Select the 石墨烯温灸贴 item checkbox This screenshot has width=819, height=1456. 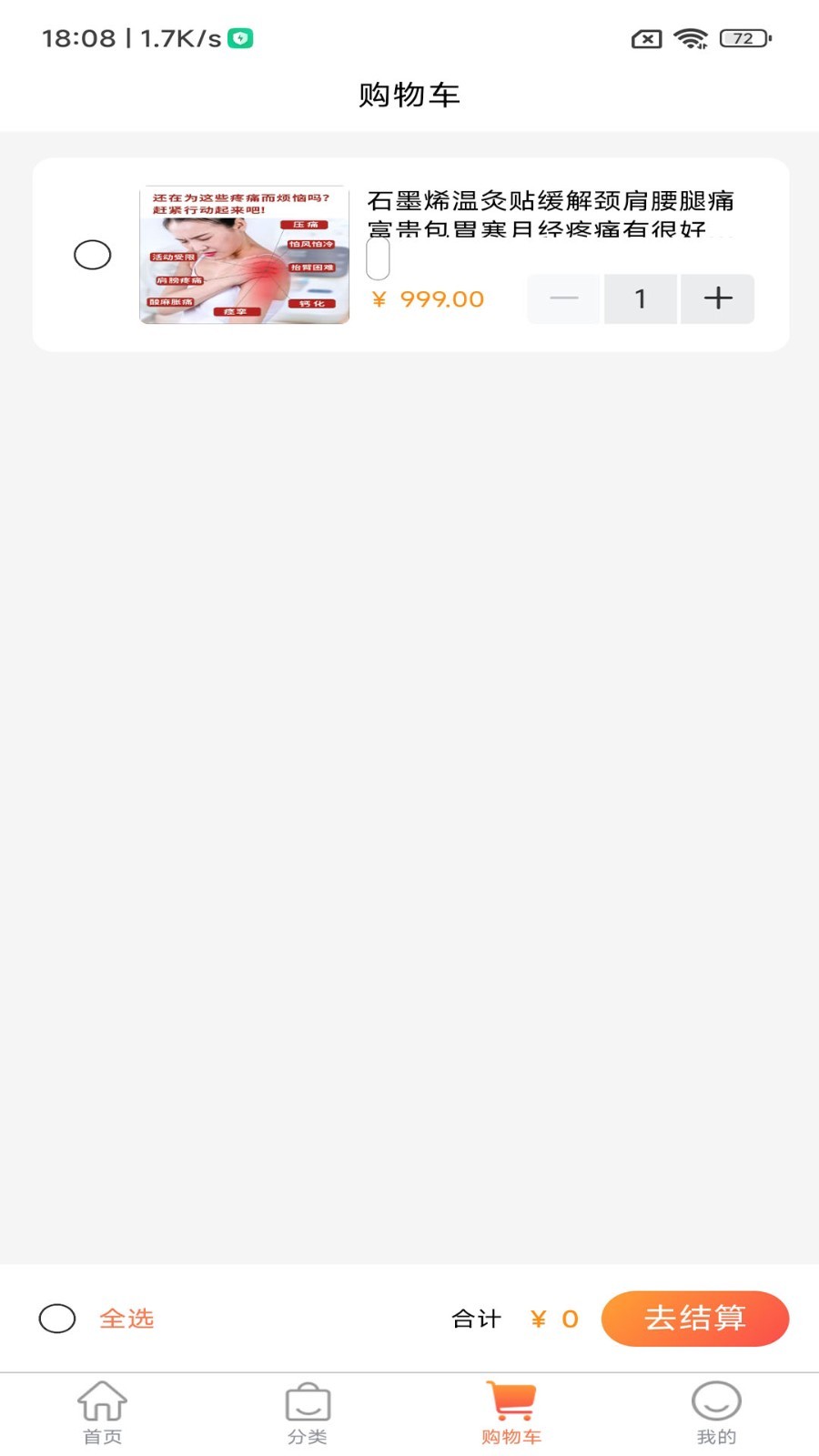(x=92, y=255)
